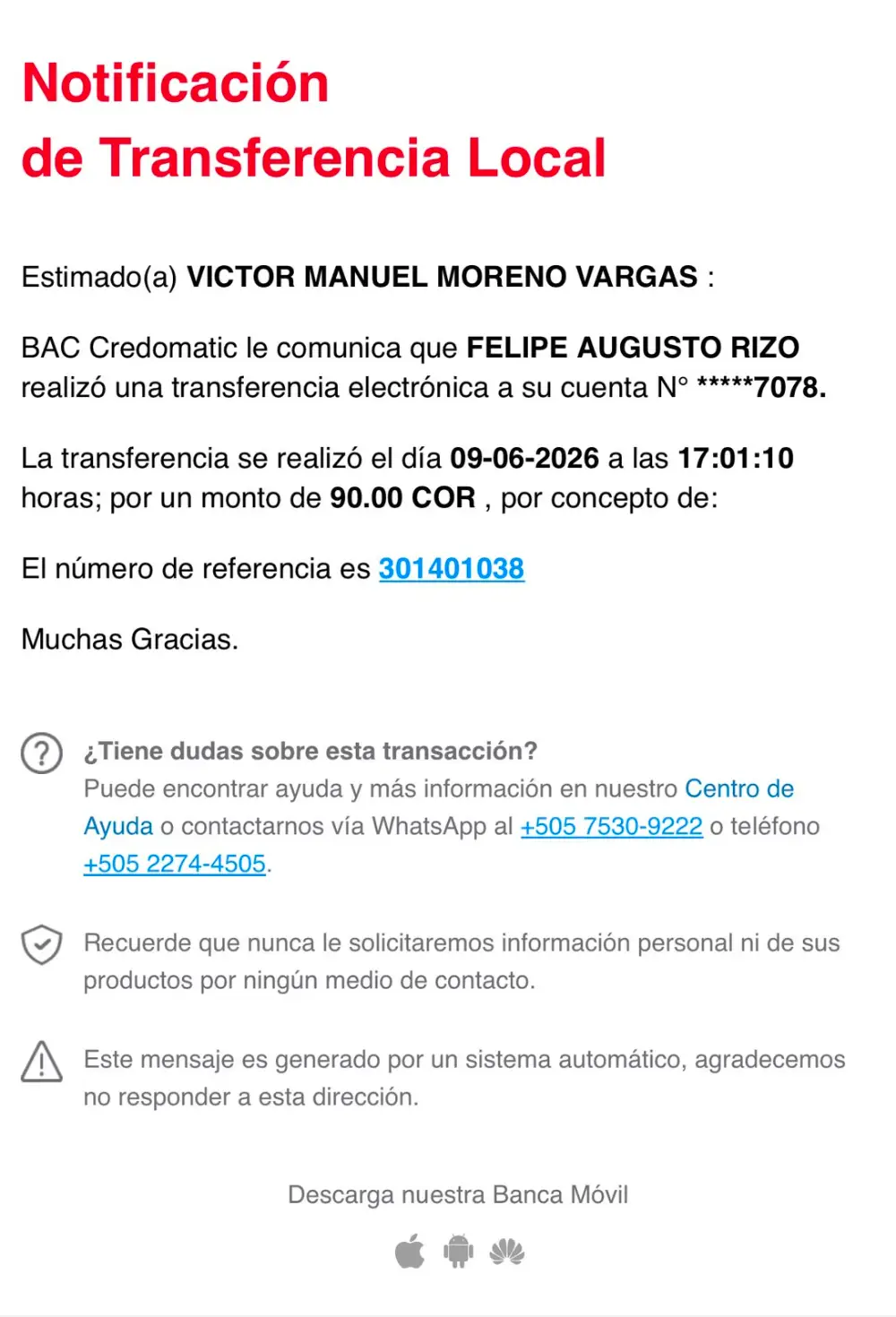896x1317 pixels.
Task: Open reference number 301401038 link
Action: [452, 568]
